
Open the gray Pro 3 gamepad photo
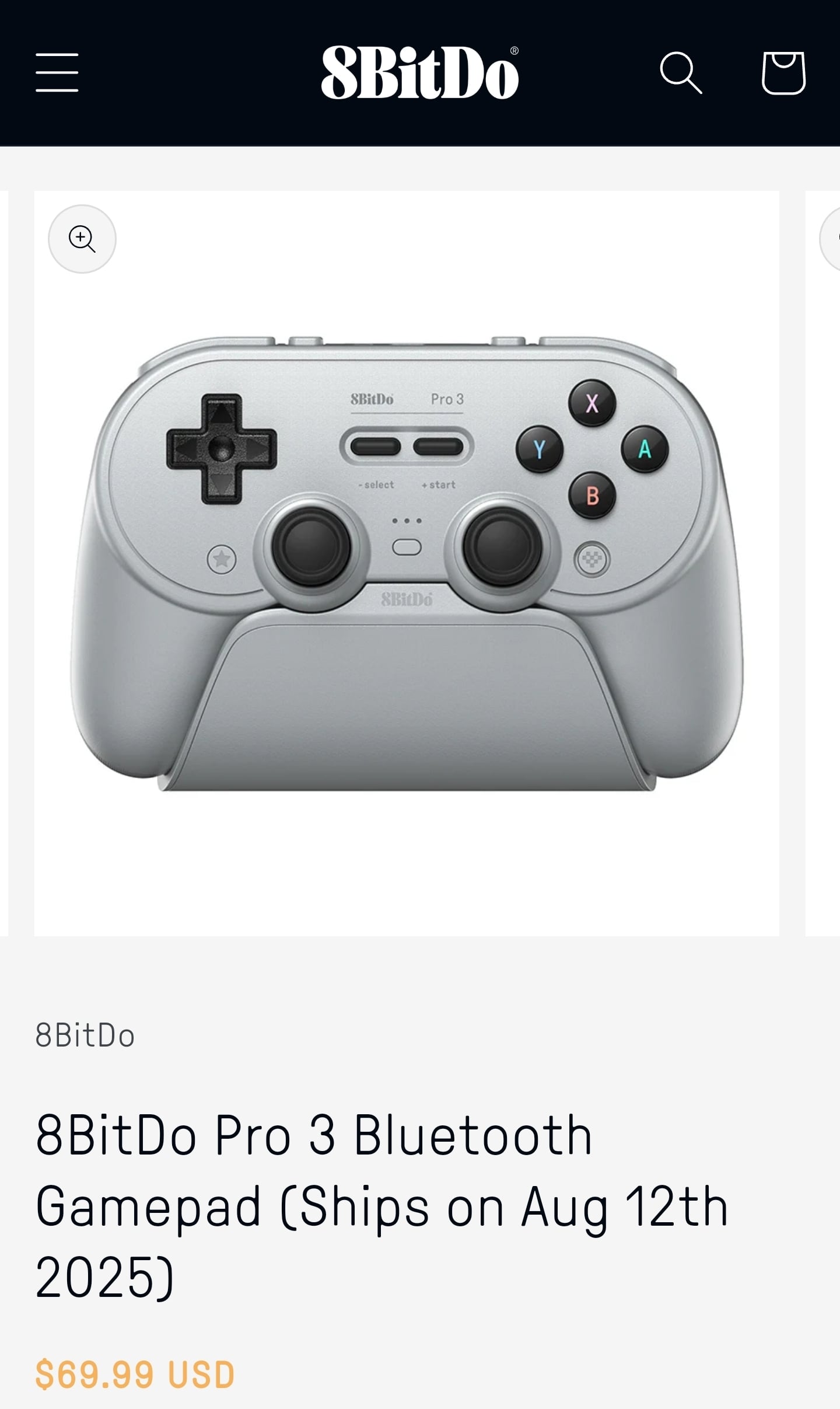coord(407,563)
